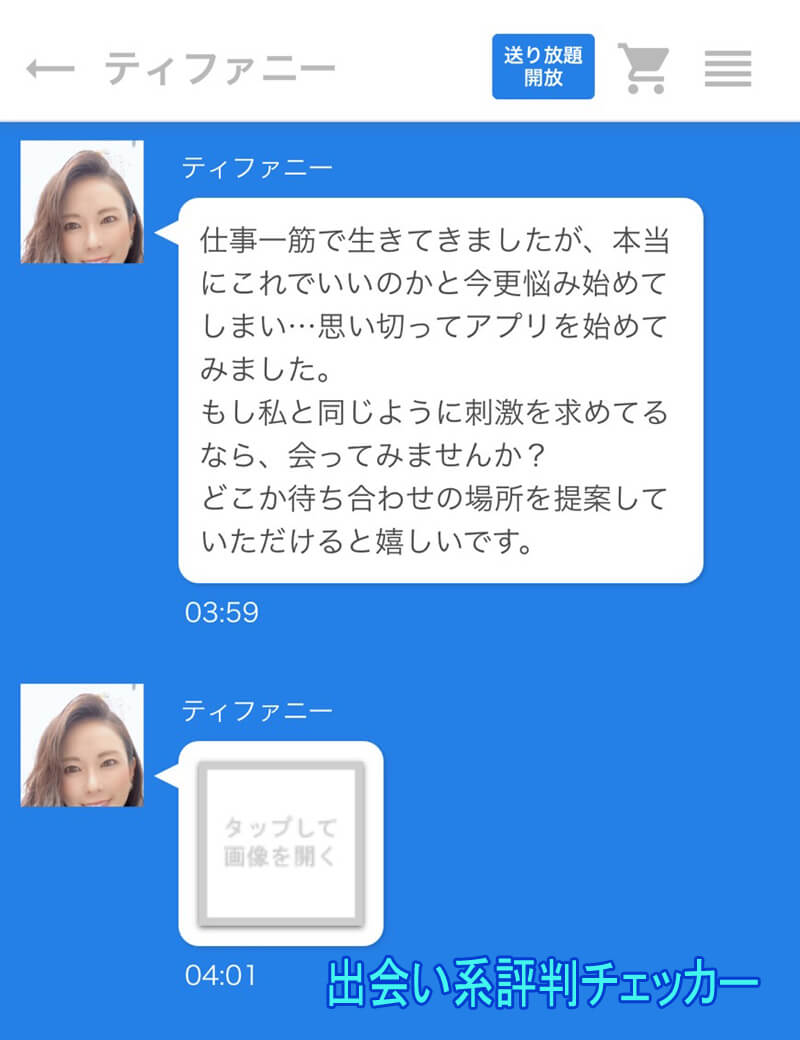
Task: Open the hamburger menu
Action: pos(727,68)
